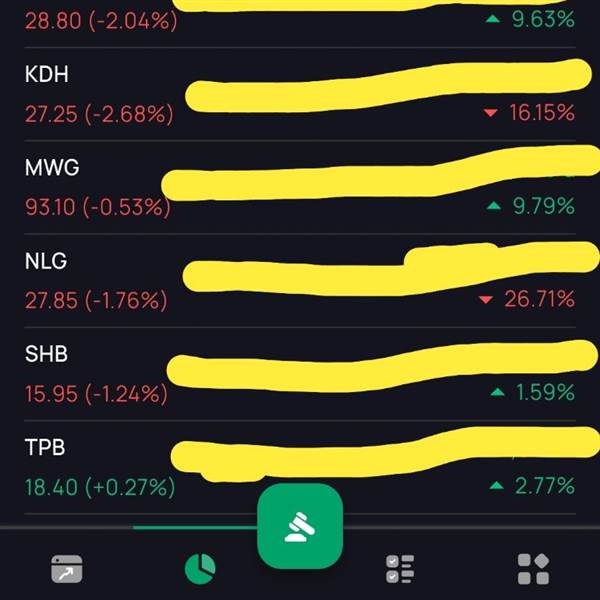Tap the green gavel order button
The width and height of the screenshot is (600, 600).
click(x=300, y=526)
